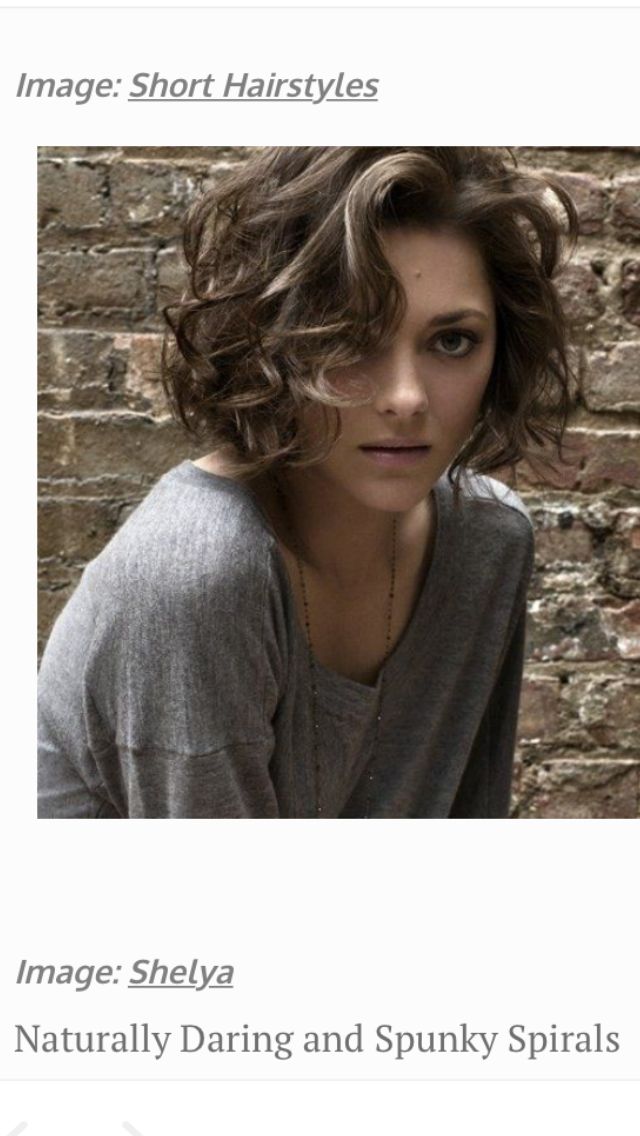
Task: Open the Shelya image credit link
Action: (181, 972)
